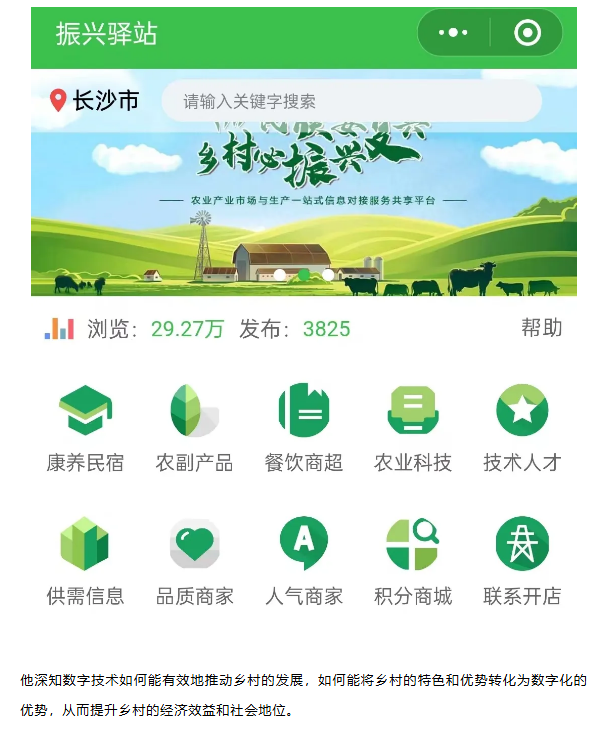The image size is (607, 749).
Task: Open the 帮助 help link
Action: [x=541, y=328]
